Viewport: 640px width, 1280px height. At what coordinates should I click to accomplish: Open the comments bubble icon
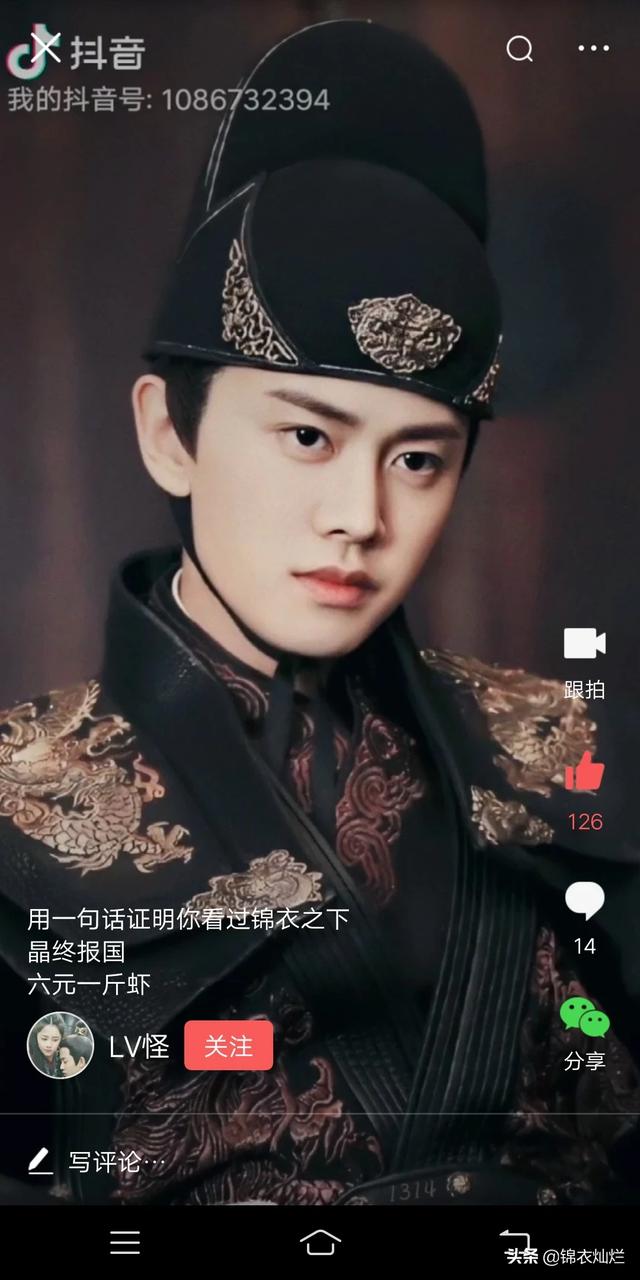[585, 901]
